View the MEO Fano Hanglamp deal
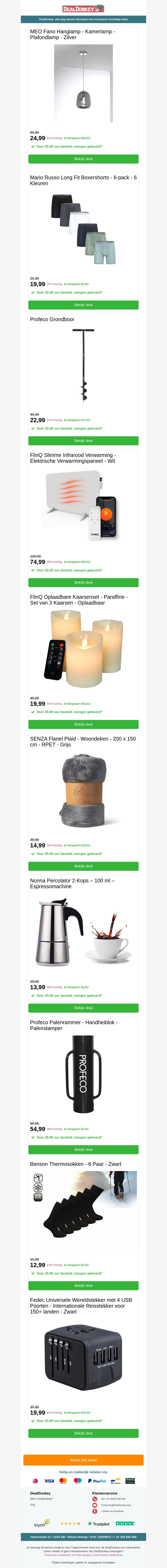The width and height of the screenshot is (167, 1568). 83,159
